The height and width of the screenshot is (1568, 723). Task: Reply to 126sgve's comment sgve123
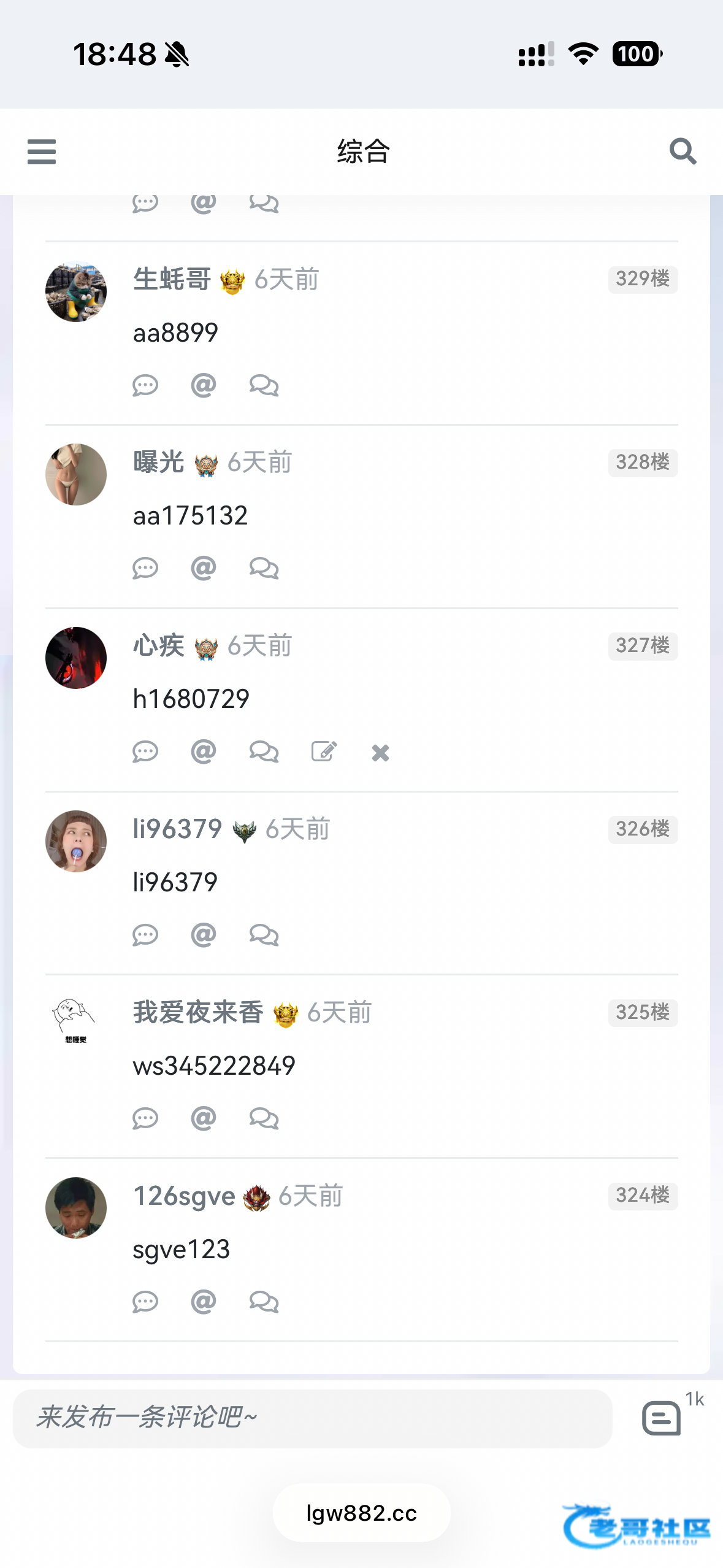(x=145, y=1302)
